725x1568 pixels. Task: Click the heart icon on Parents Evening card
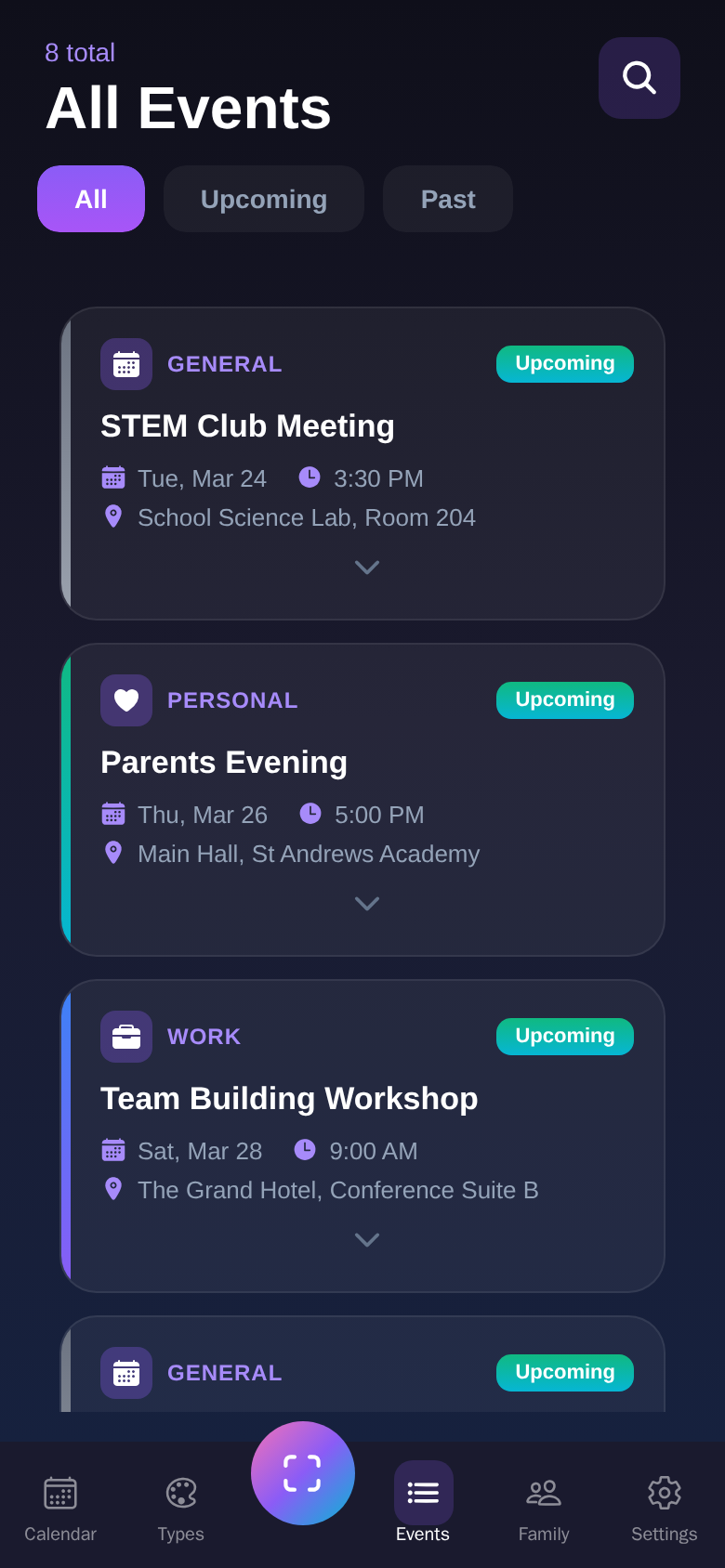(126, 700)
